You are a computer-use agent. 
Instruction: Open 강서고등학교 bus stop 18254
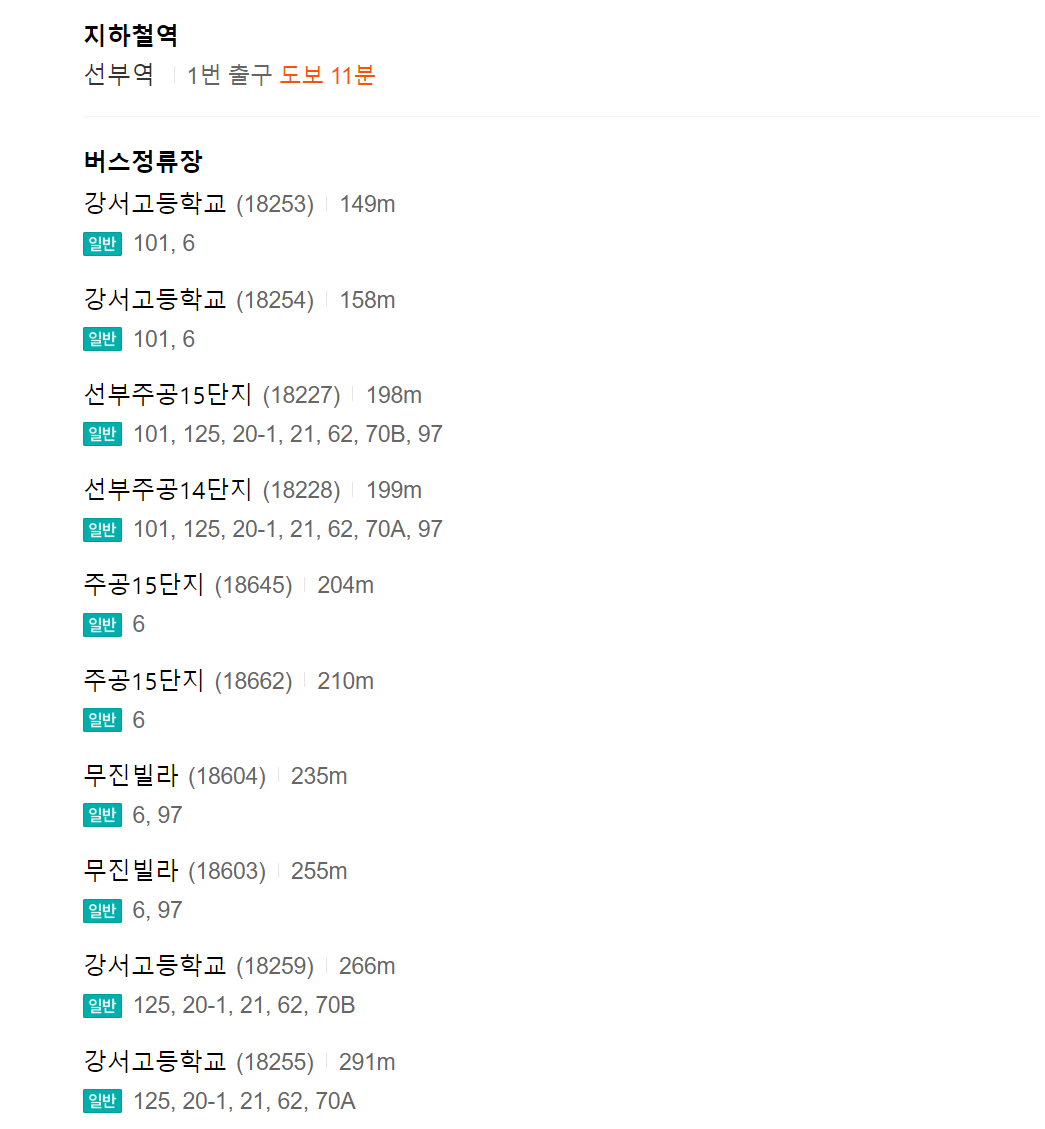[x=155, y=299]
